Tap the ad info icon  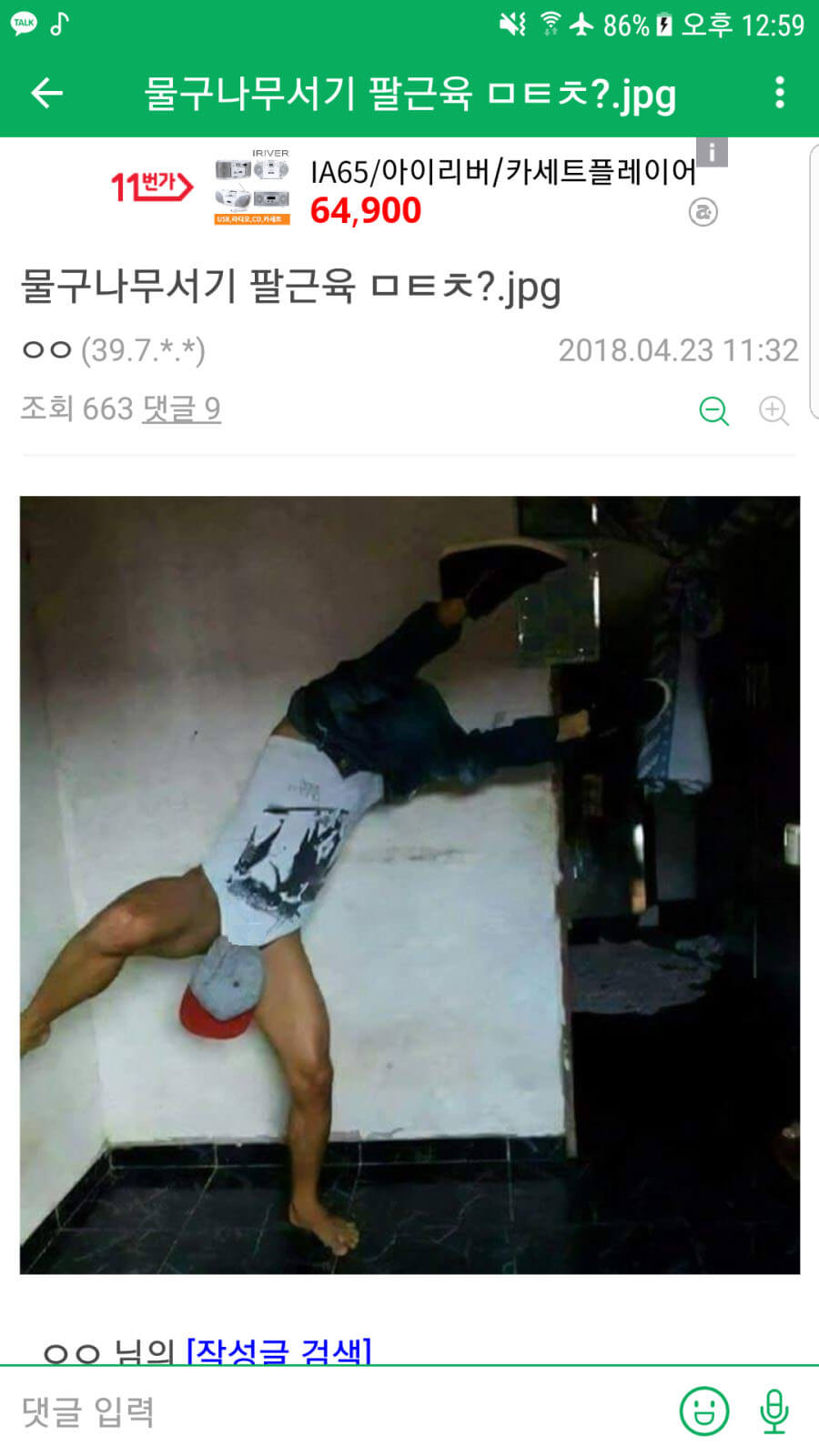point(712,152)
